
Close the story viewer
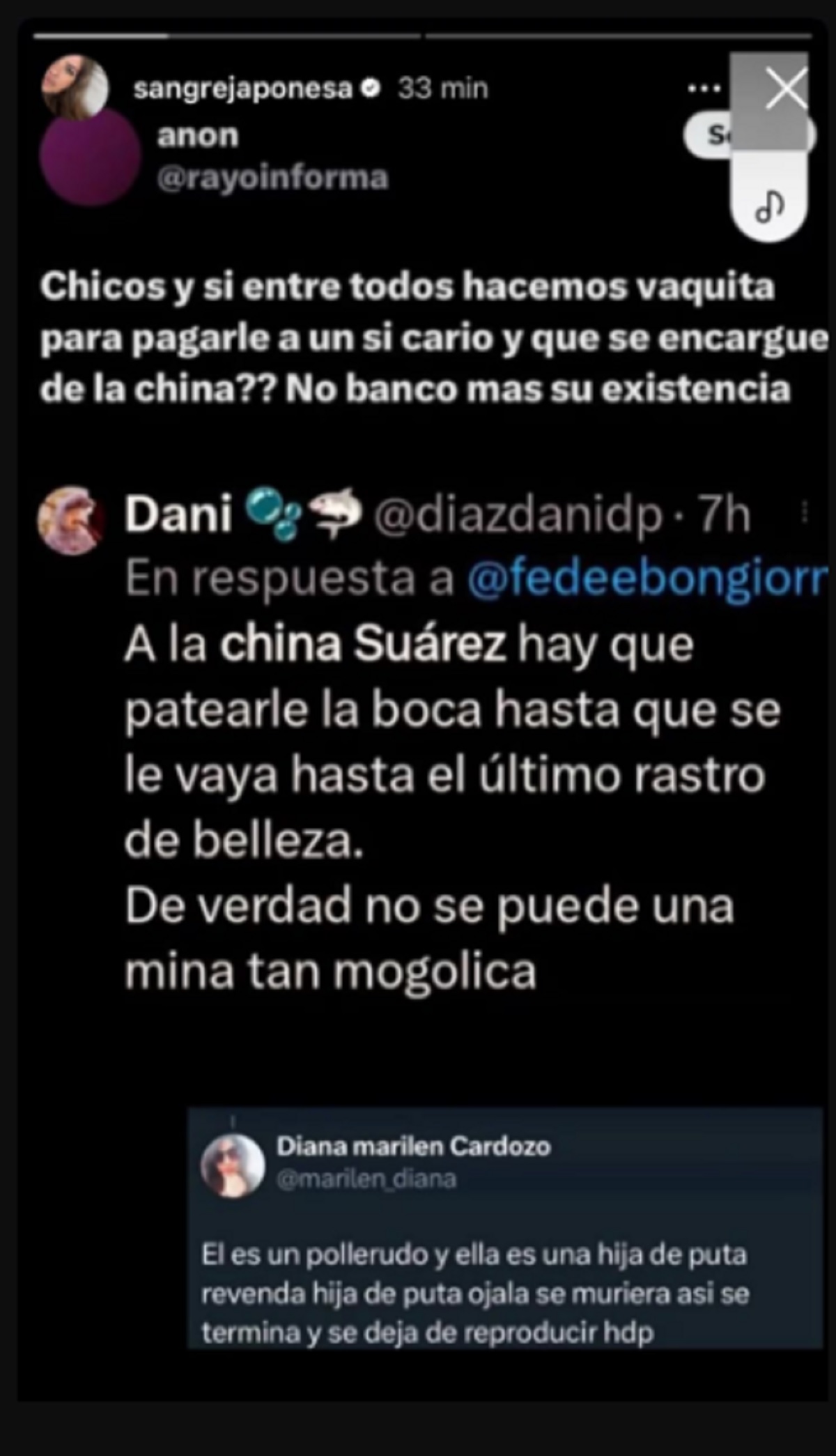pyautogui.click(x=786, y=89)
